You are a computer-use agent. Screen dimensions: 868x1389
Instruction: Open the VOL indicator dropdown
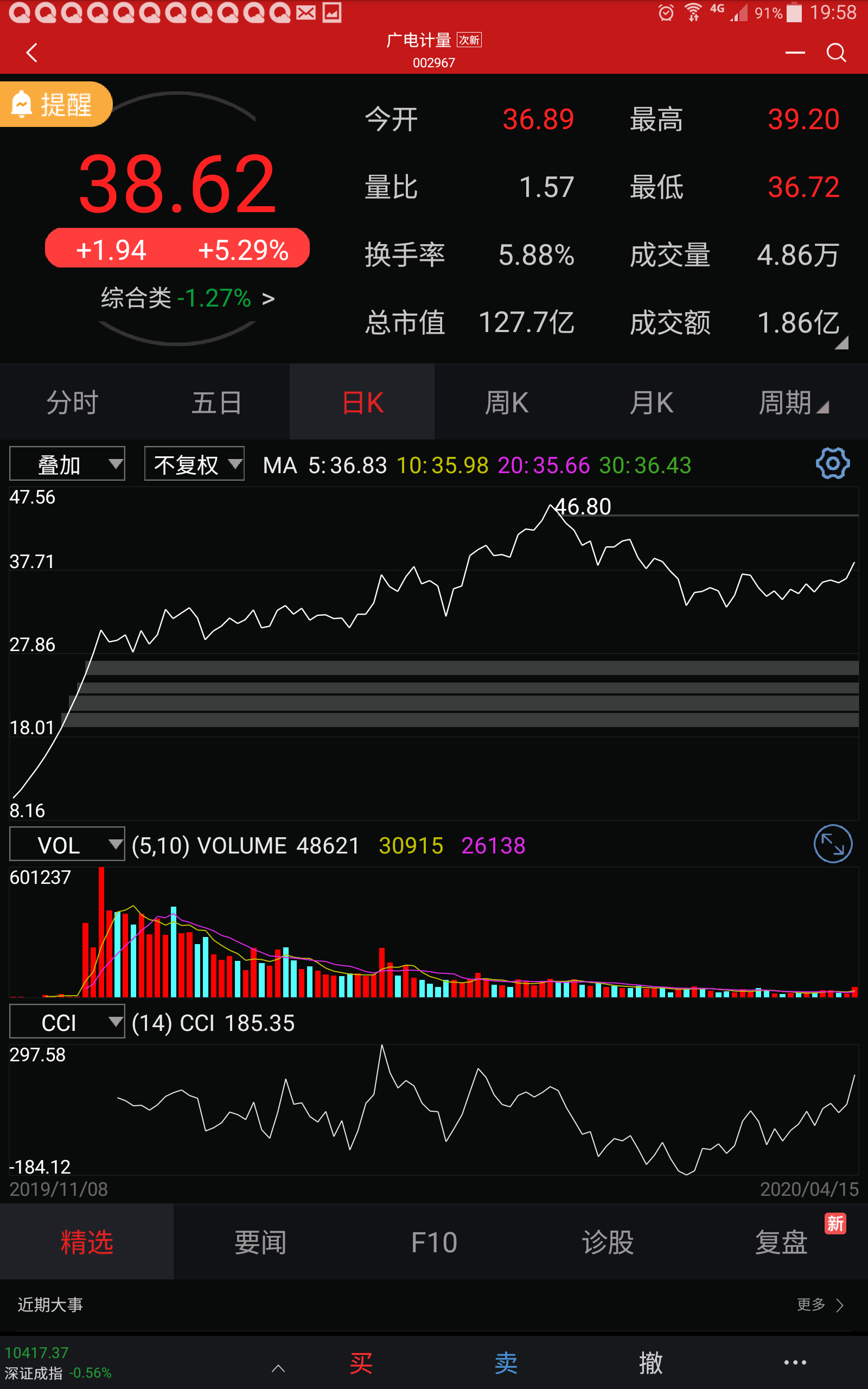(67, 844)
